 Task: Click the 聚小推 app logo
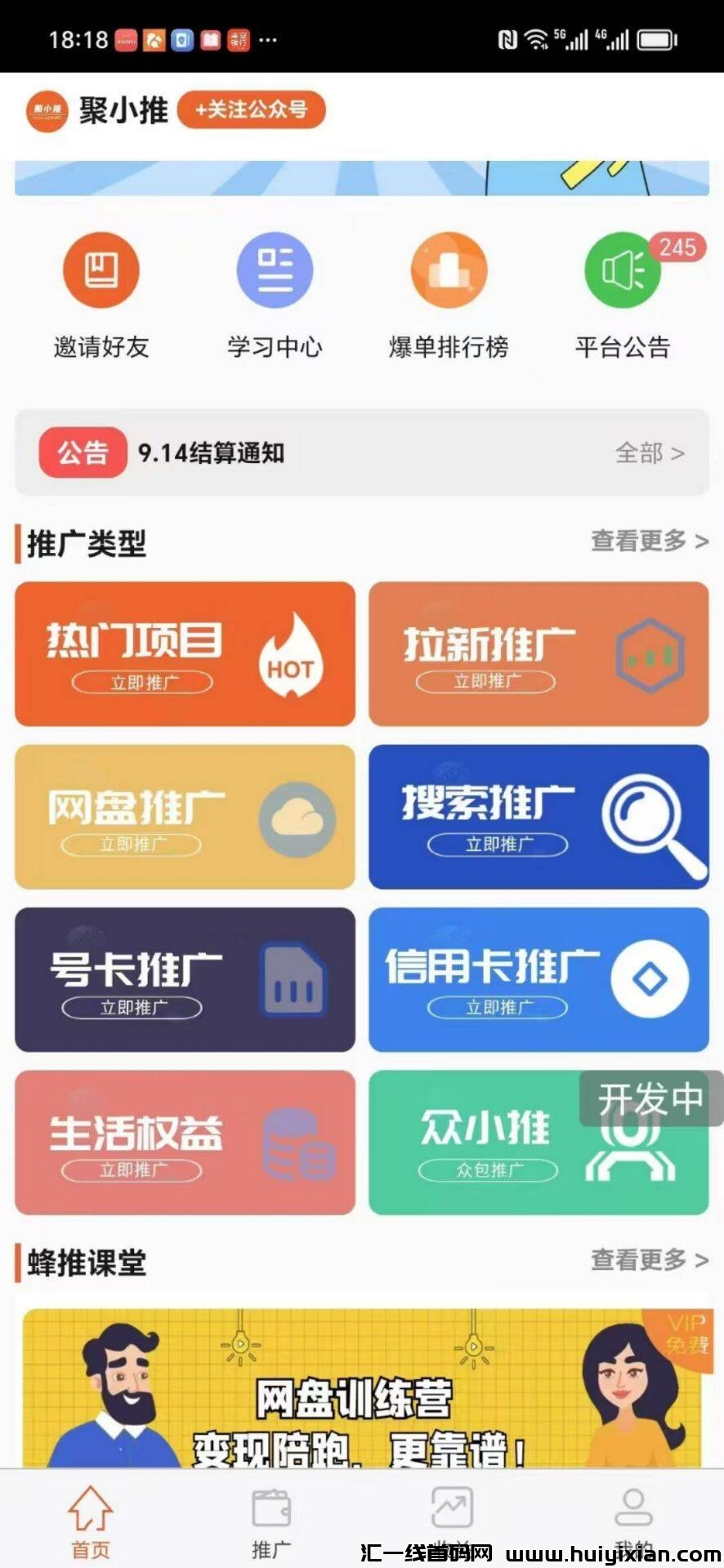click(x=45, y=111)
